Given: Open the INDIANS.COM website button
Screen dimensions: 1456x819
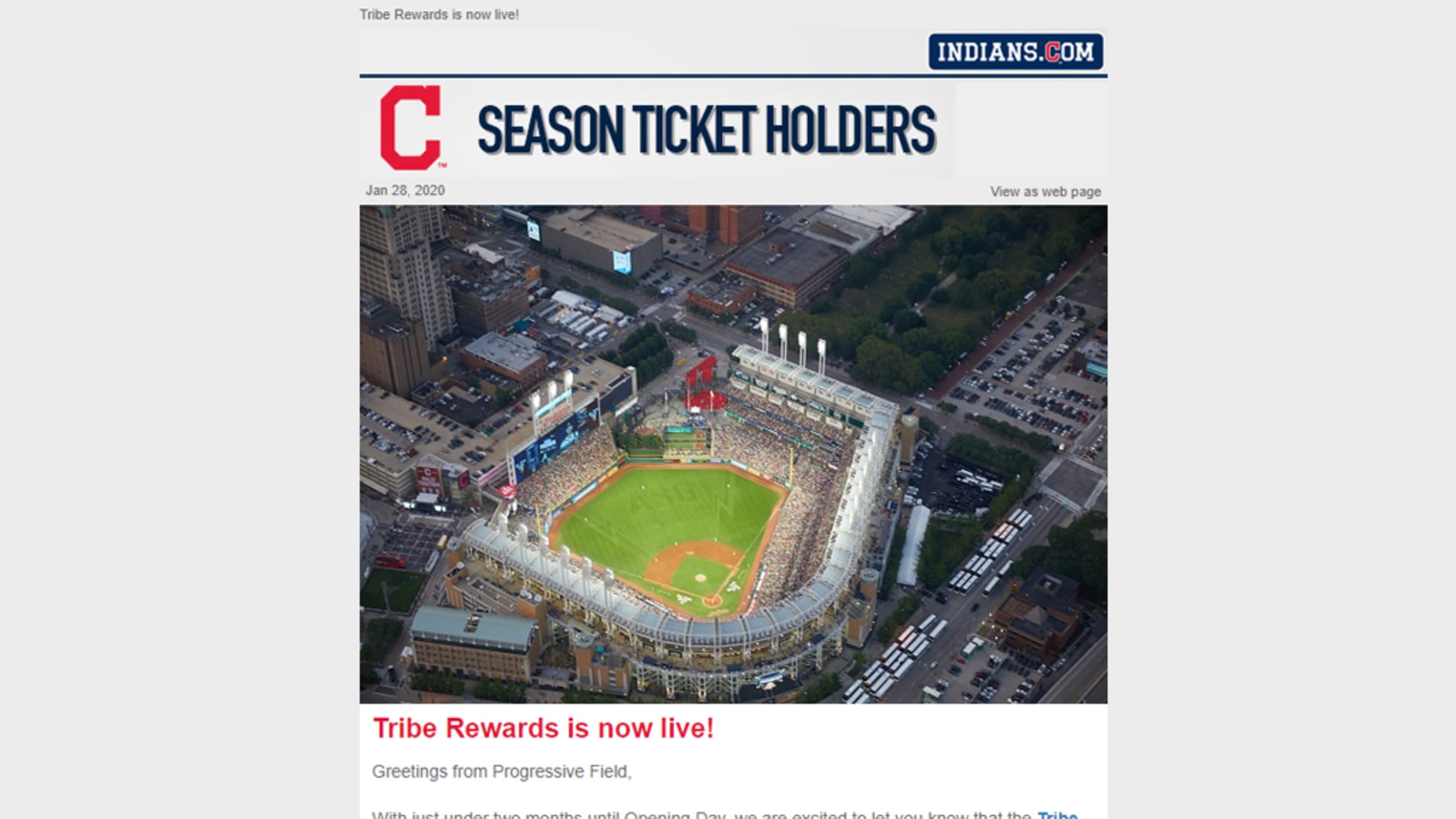Looking at the screenshot, I should pyautogui.click(x=1016, y=52).
